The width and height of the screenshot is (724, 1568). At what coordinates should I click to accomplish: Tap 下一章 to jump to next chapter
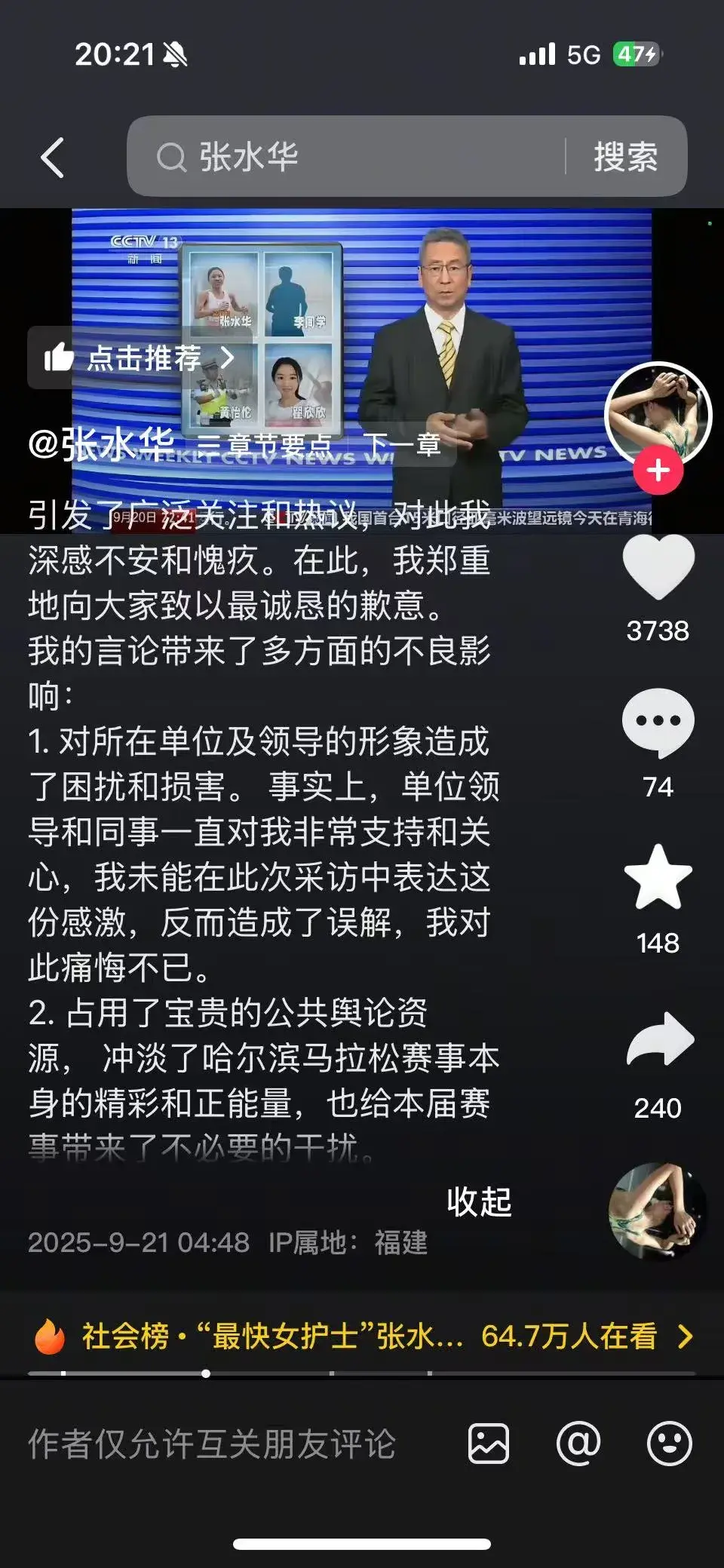click(403, 445)
